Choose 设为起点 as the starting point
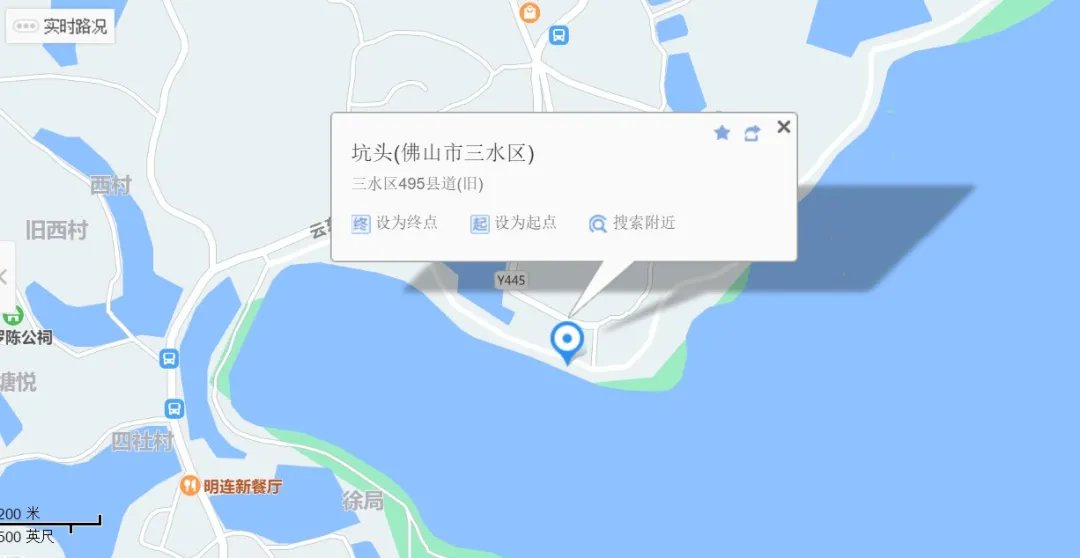The height and width of the screenshot is (558, 1080). (514, 223)
